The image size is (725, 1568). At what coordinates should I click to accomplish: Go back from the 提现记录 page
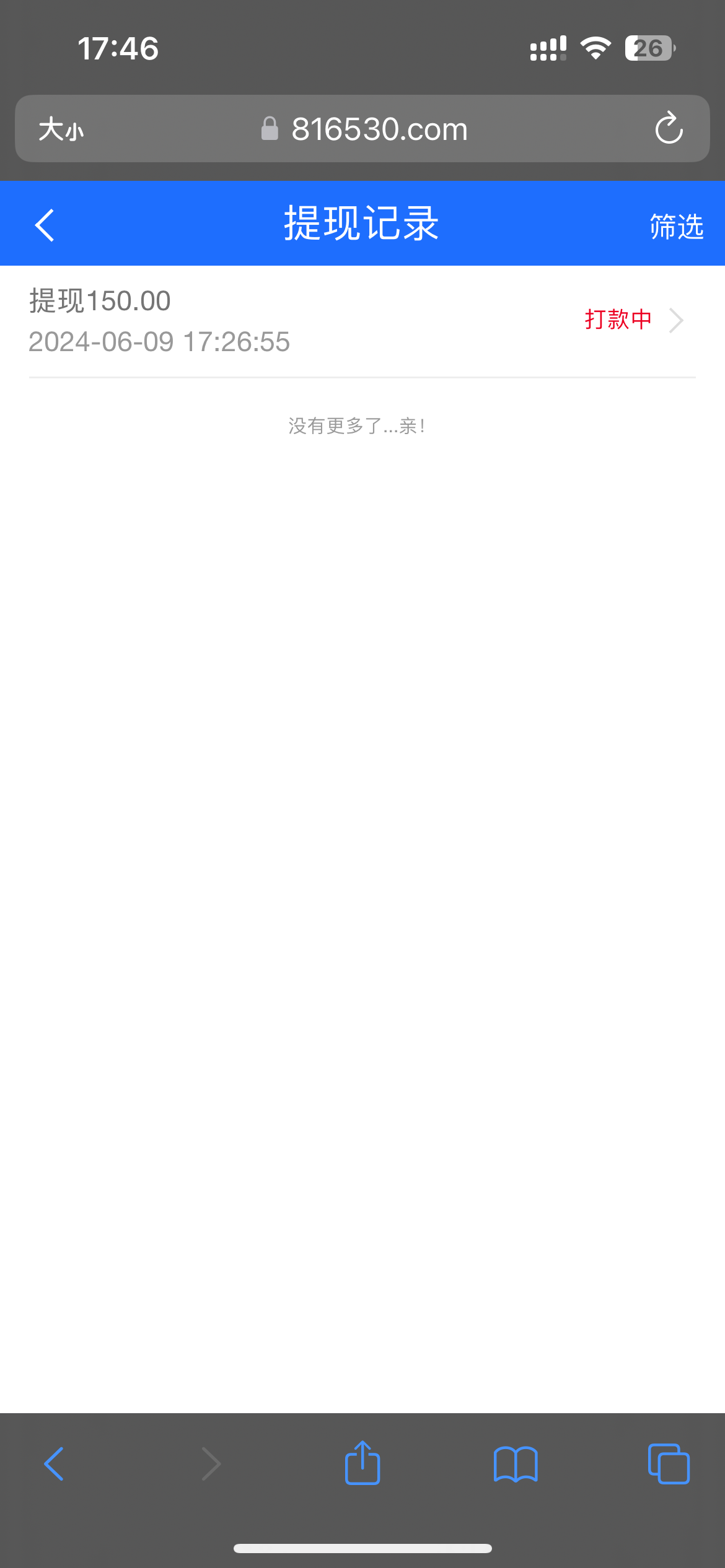[45, 225]
